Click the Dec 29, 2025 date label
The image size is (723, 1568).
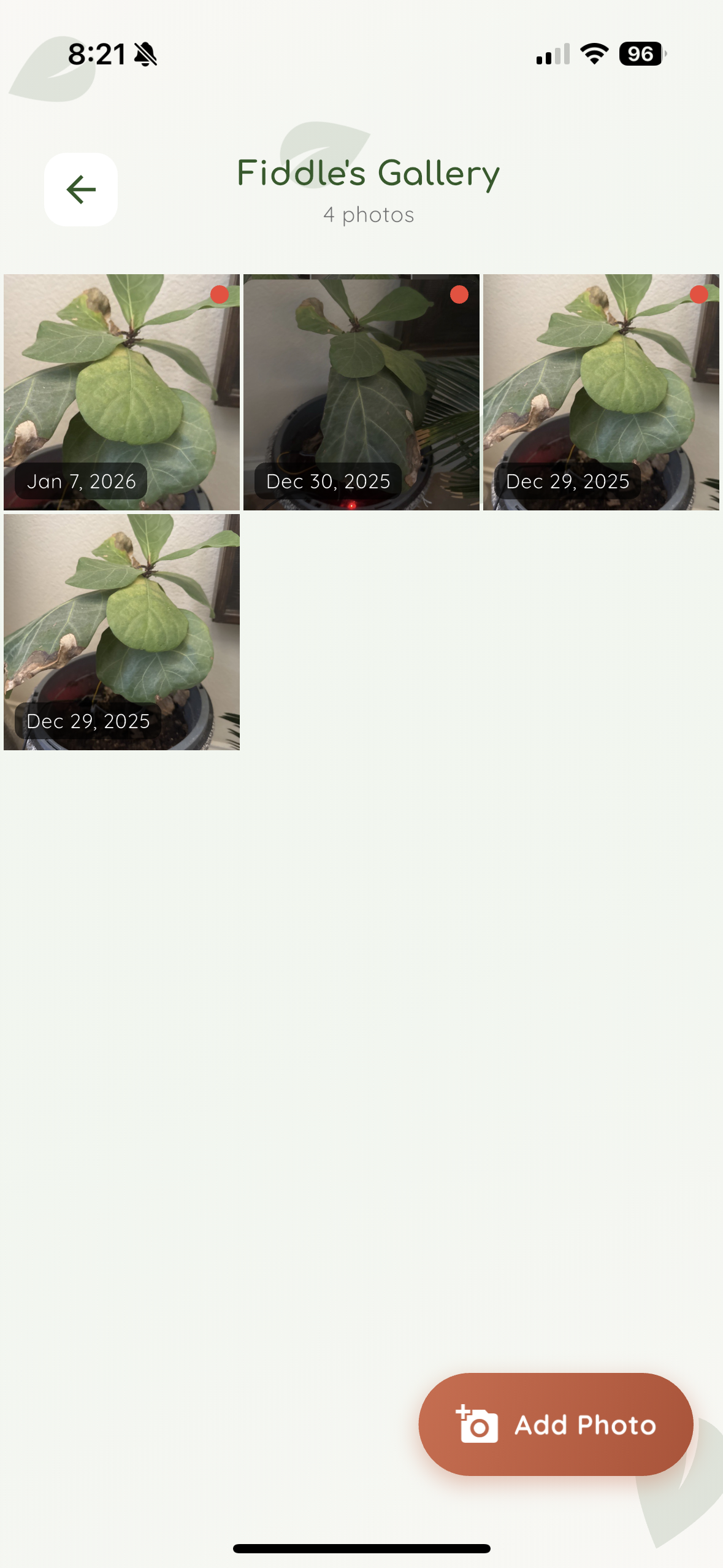(x=568, y=481)
